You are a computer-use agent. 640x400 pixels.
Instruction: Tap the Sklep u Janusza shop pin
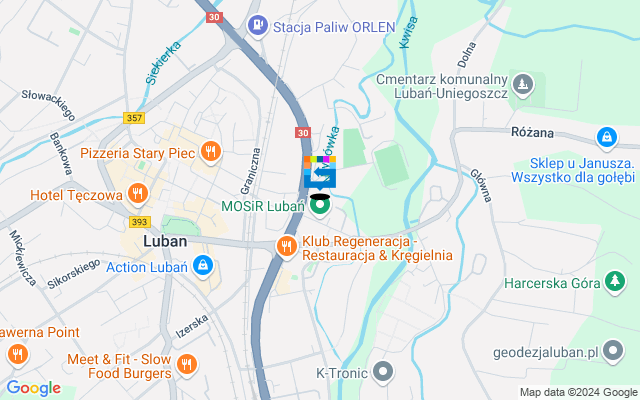[606, 135]
